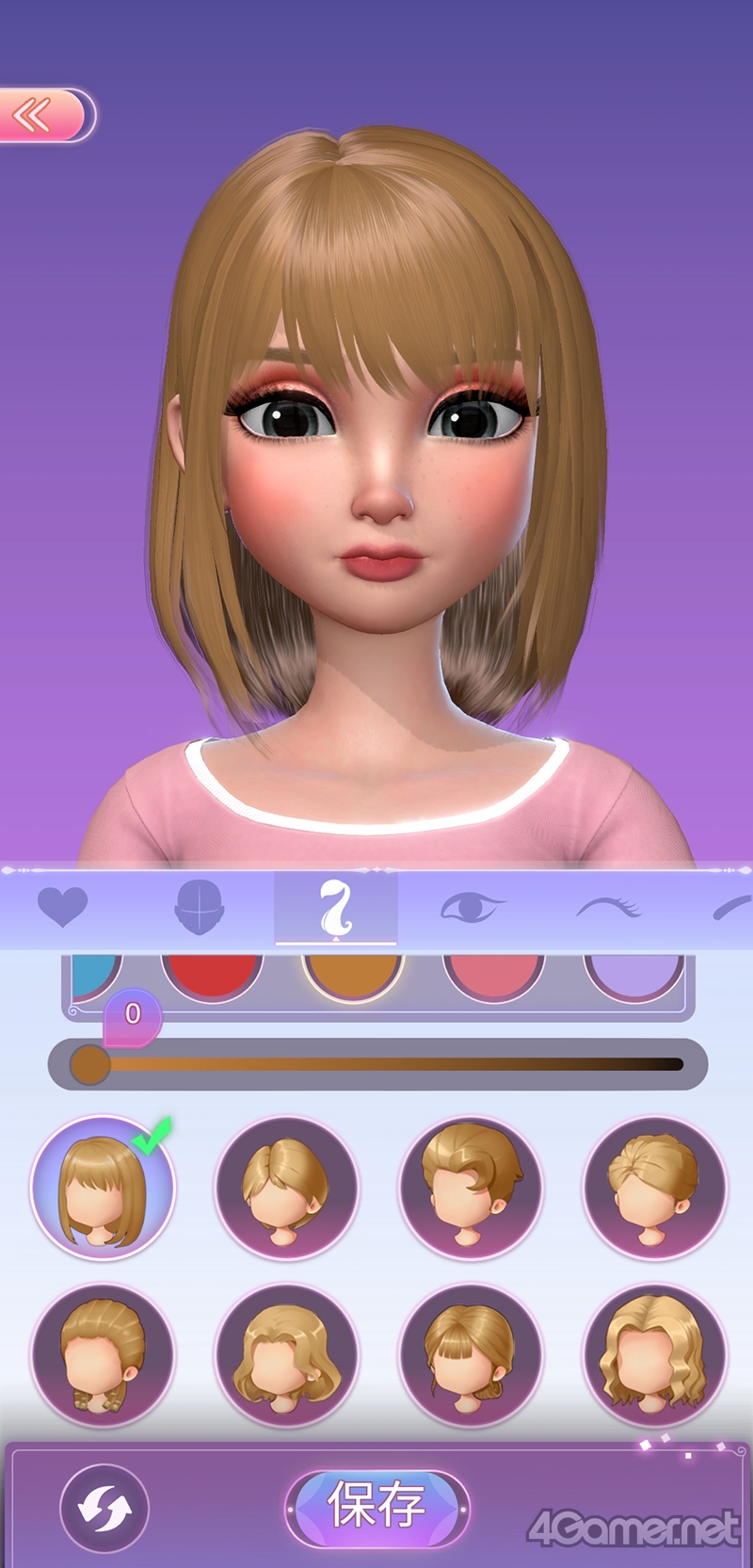Switch to the eye tab
Image resolution: width=753 pixels, height=1568 pixels.
[x=472, y=908]
